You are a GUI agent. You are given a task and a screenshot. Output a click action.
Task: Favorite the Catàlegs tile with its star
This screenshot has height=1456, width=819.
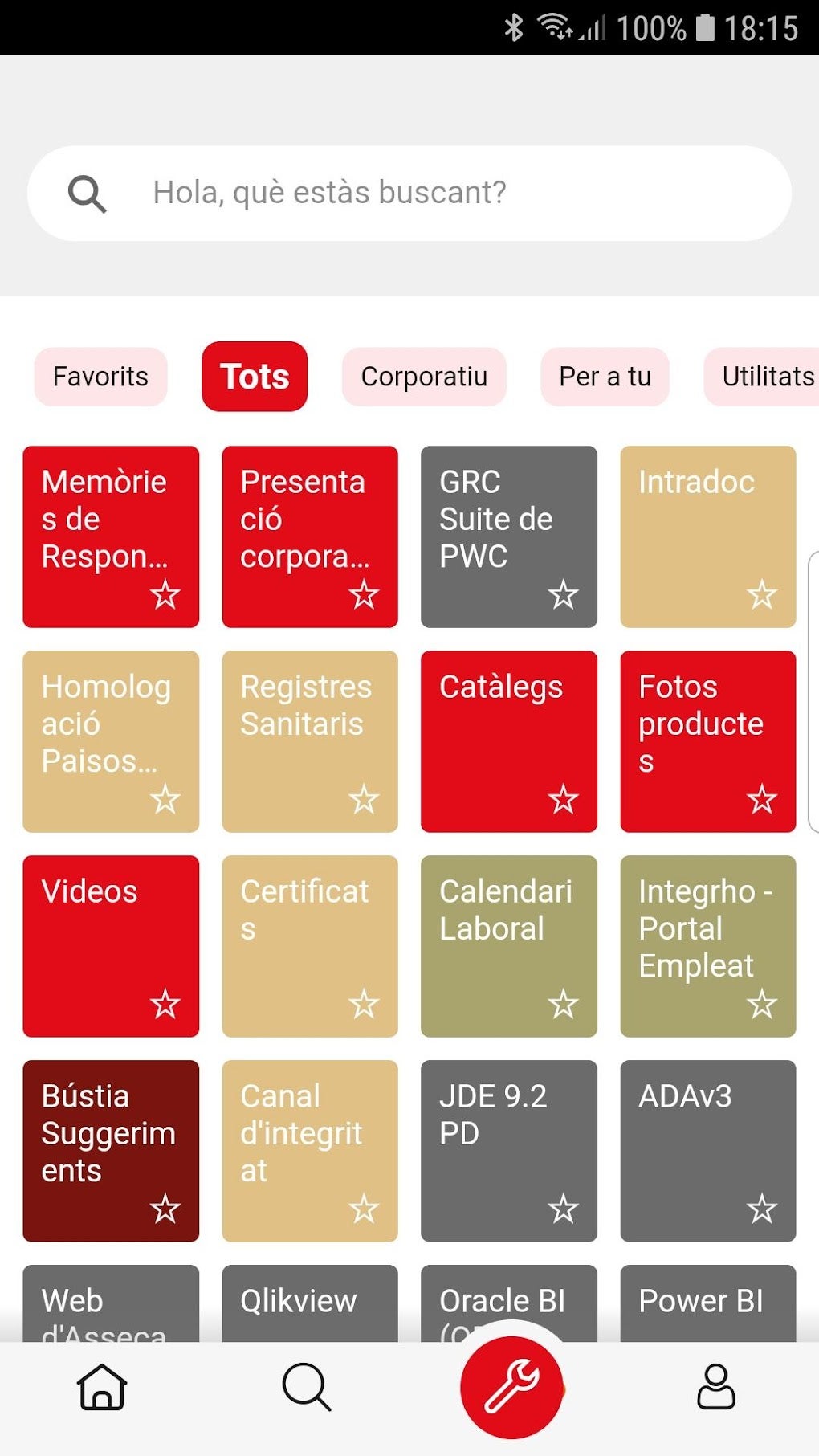(563, 799)
